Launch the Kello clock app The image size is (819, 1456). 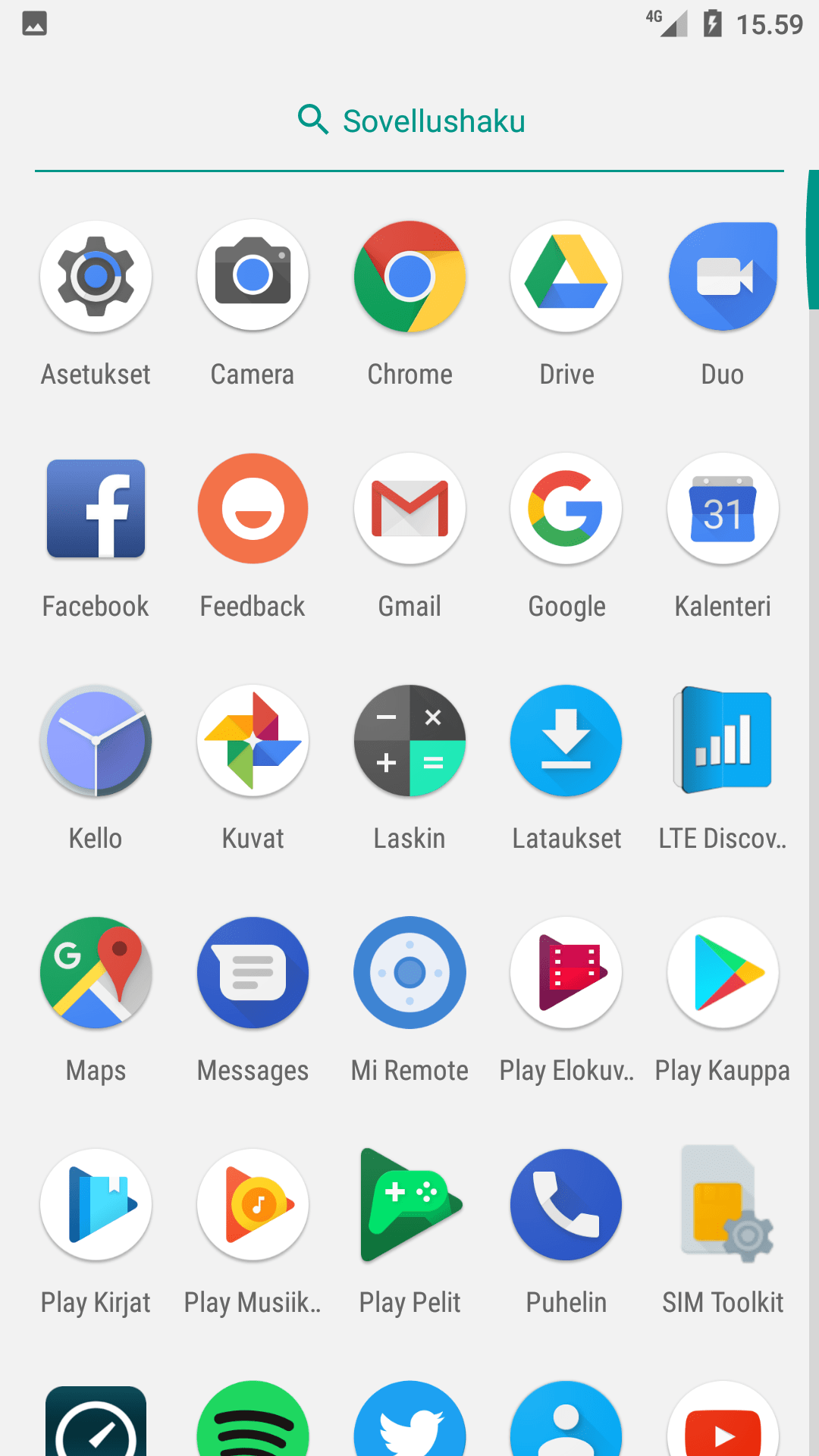(x=96, y=741)
